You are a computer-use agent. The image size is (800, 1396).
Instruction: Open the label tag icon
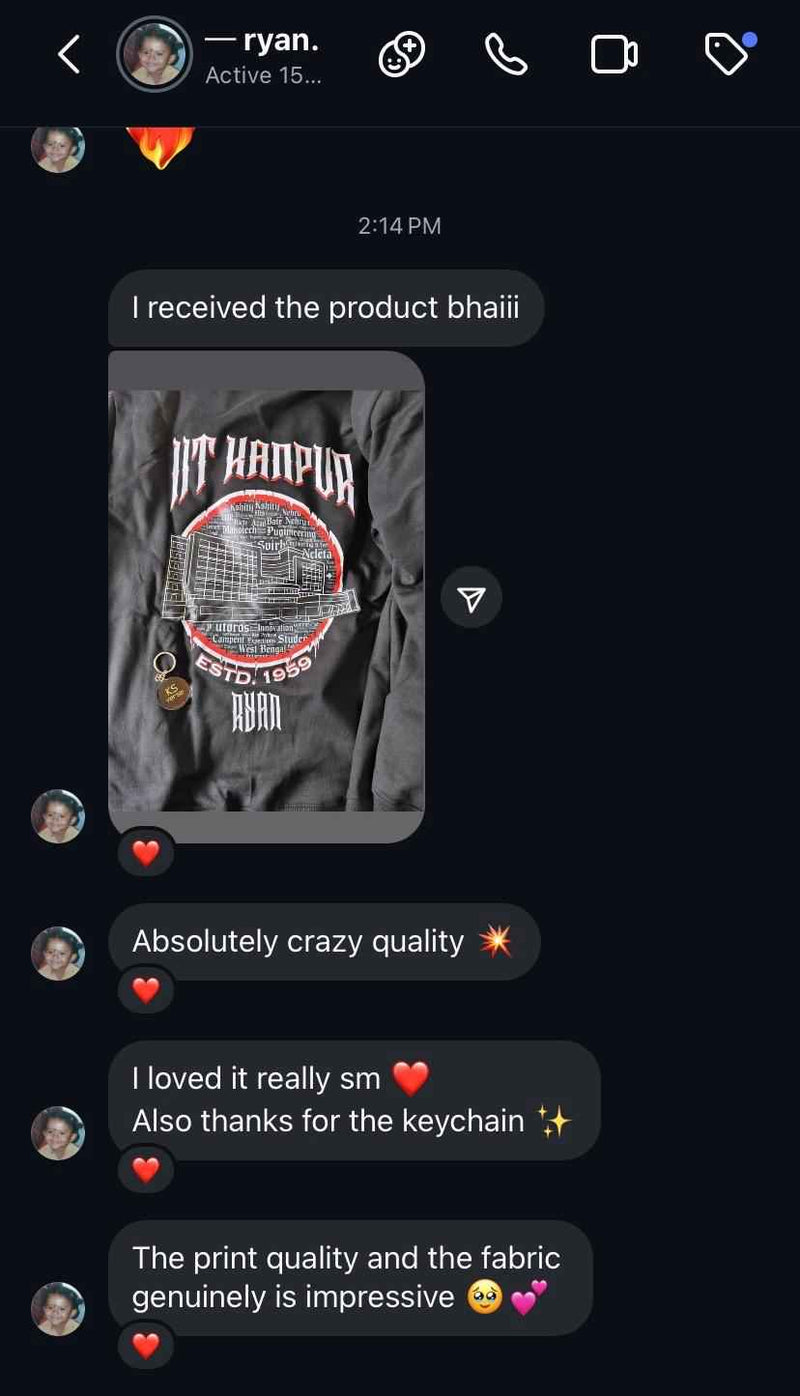coord(728,55)
